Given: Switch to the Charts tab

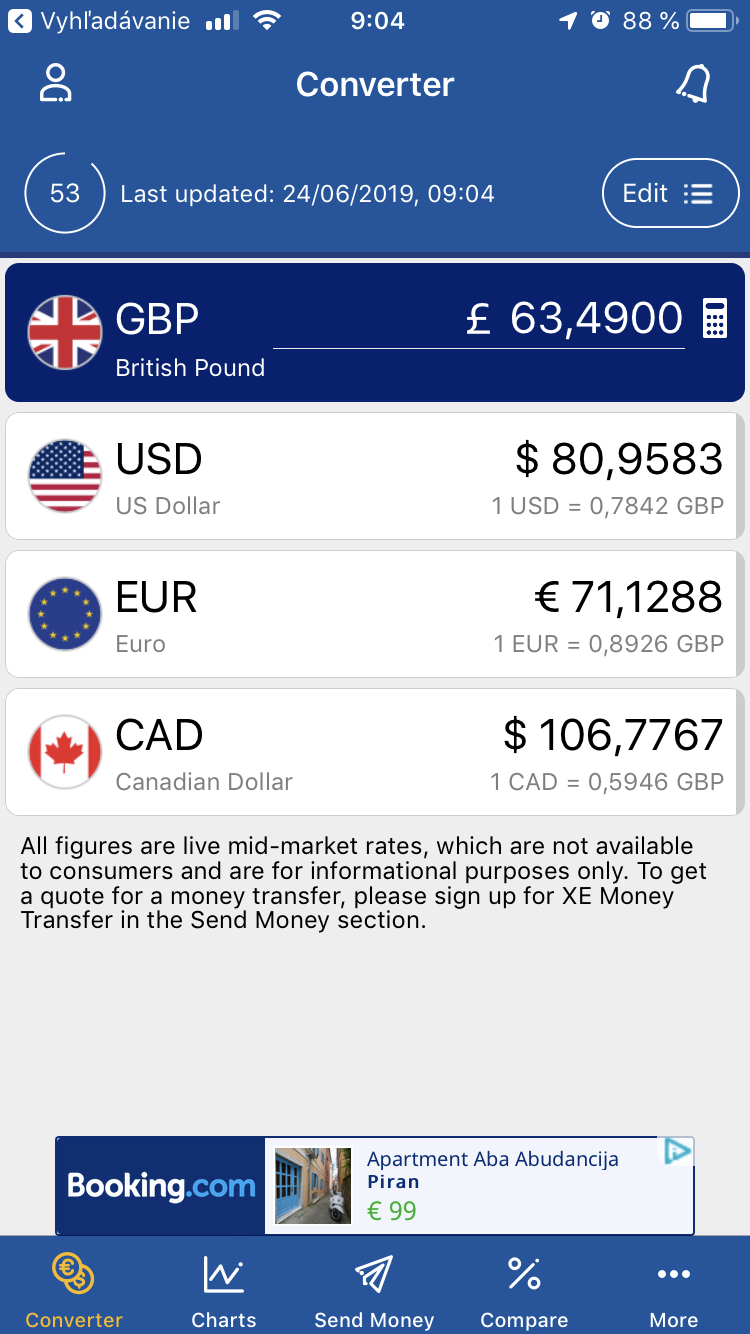Looking at the screenshot, I should (224, 1291).
